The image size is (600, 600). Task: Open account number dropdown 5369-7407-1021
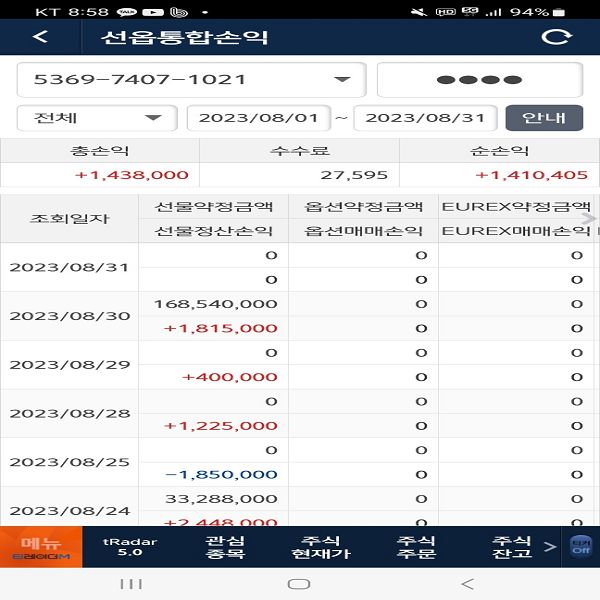[x=191, y=80]
